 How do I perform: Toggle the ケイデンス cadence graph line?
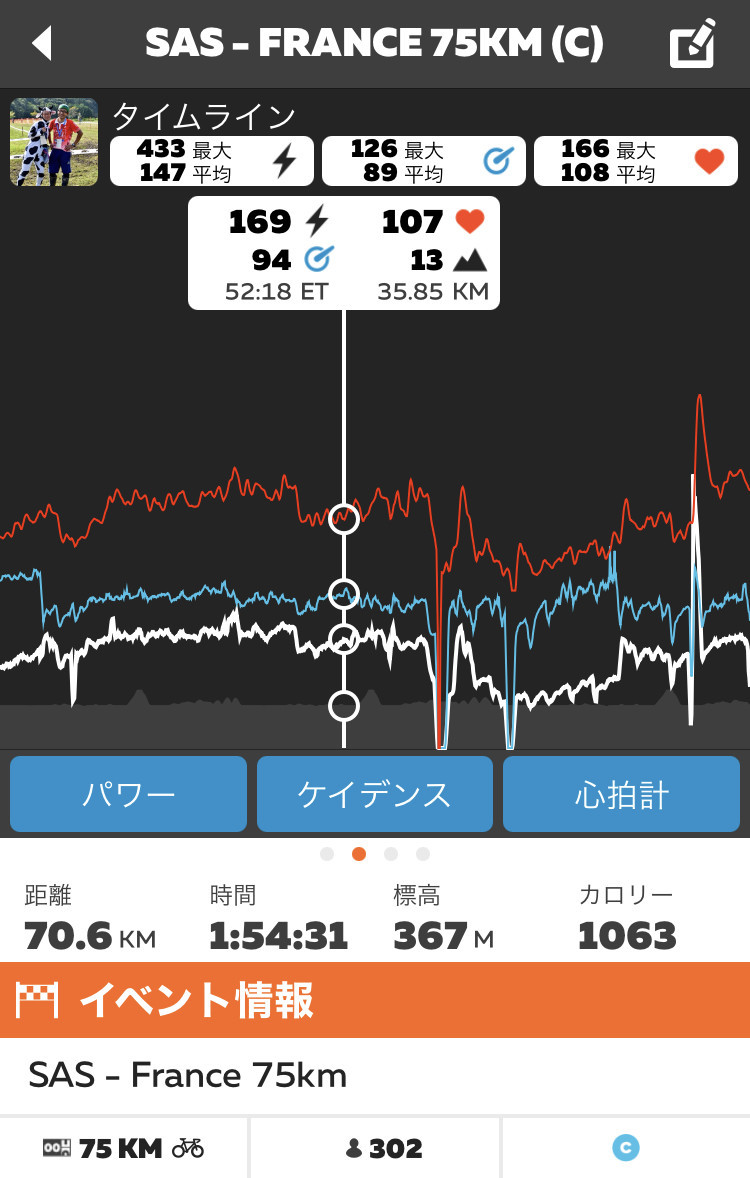[374, 794]
